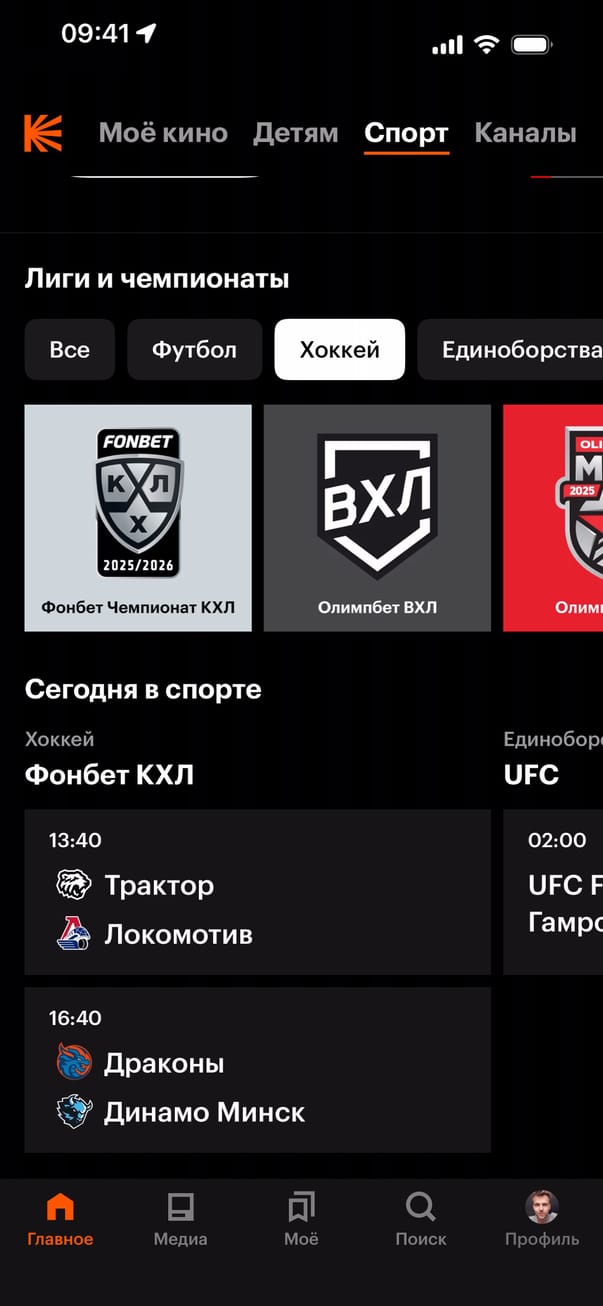This screenshot has width=603, height=1306.
Task: Filter leagues by Футбол
Action: (194, 350)
